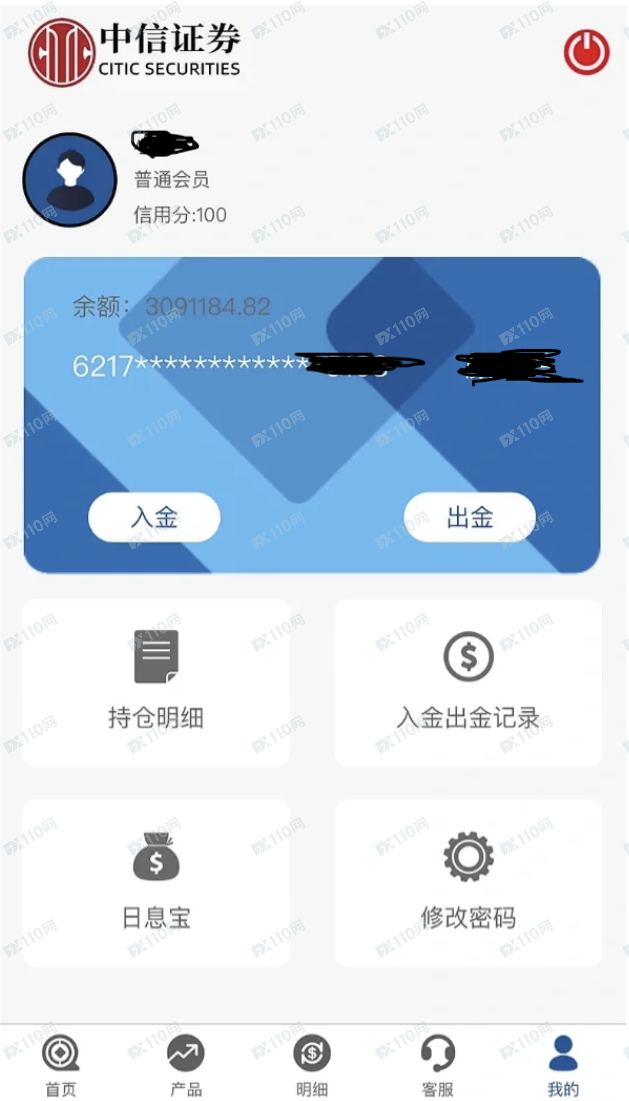Open 持仓明细 position details

pyautogui.click(x=156, y=683)
